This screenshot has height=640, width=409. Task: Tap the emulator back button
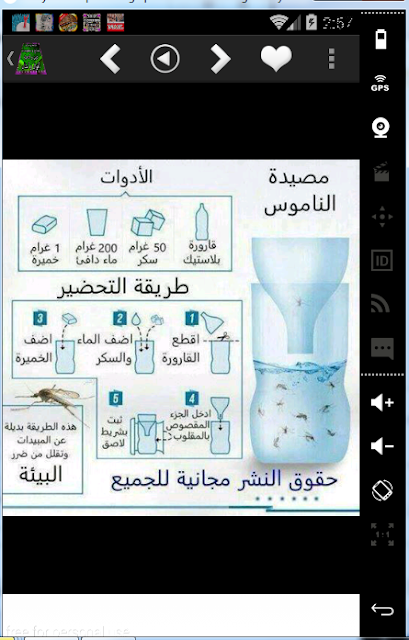[x=382, y=610]
